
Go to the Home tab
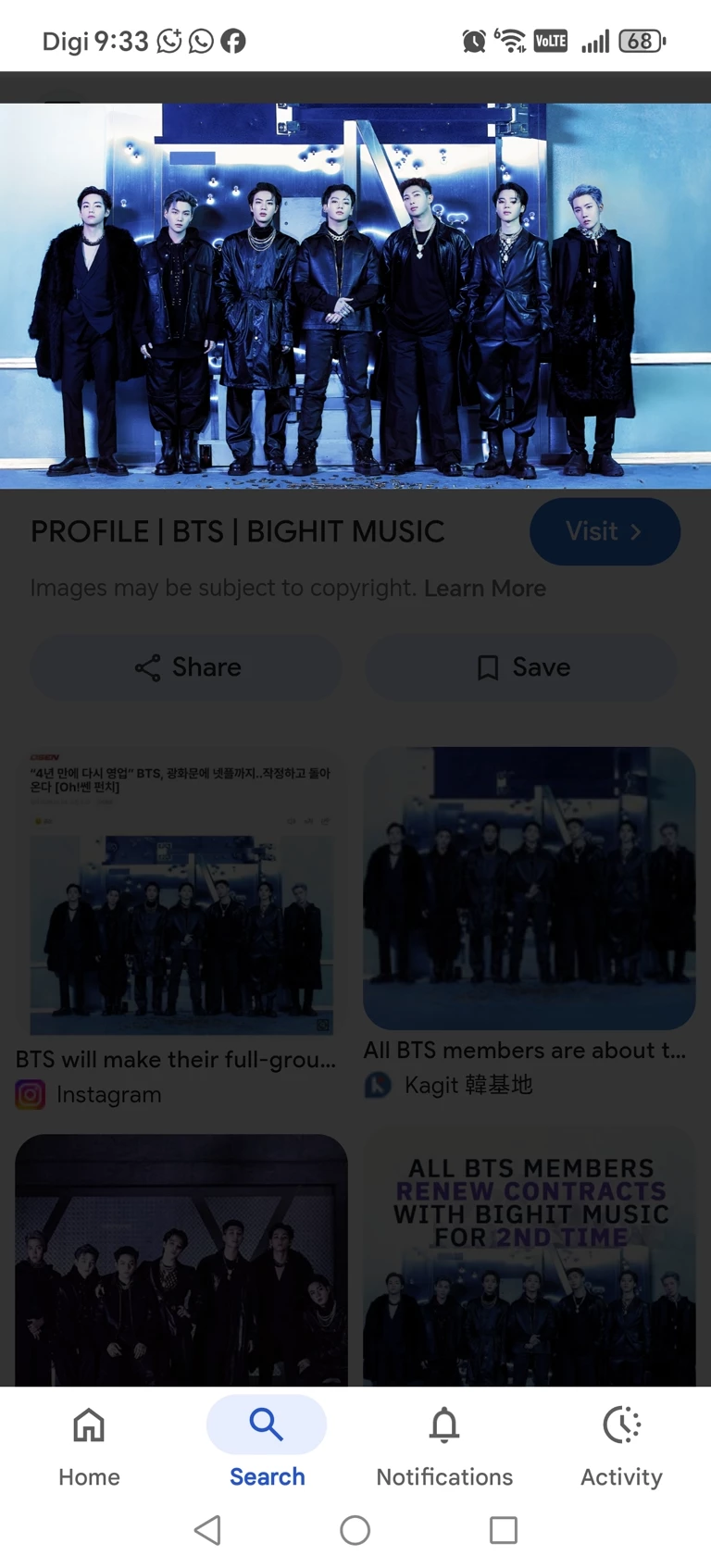pos(89,1444)
